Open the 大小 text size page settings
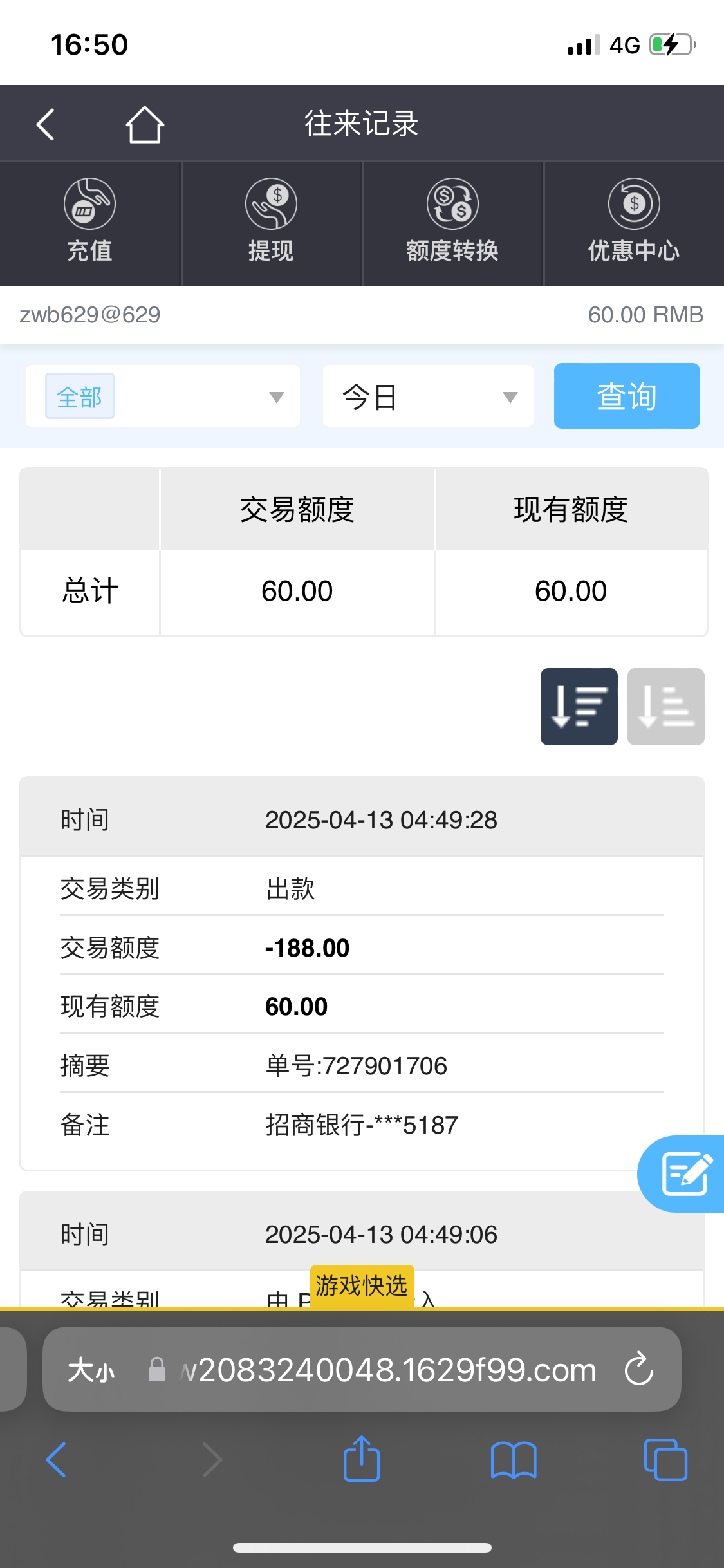The image size is (724, 1568). [91, 1370]
